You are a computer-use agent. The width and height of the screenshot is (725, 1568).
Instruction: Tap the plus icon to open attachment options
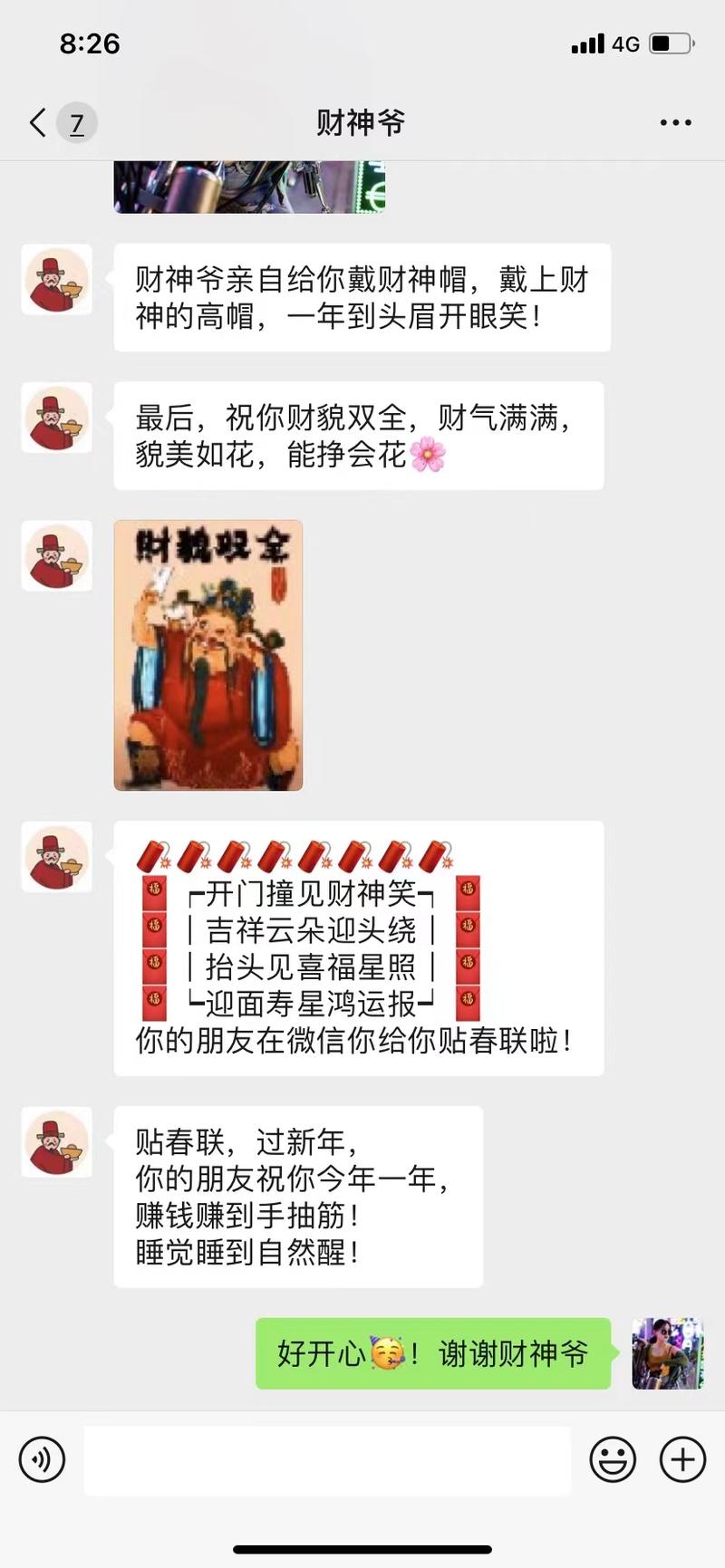pos(681,1459)
